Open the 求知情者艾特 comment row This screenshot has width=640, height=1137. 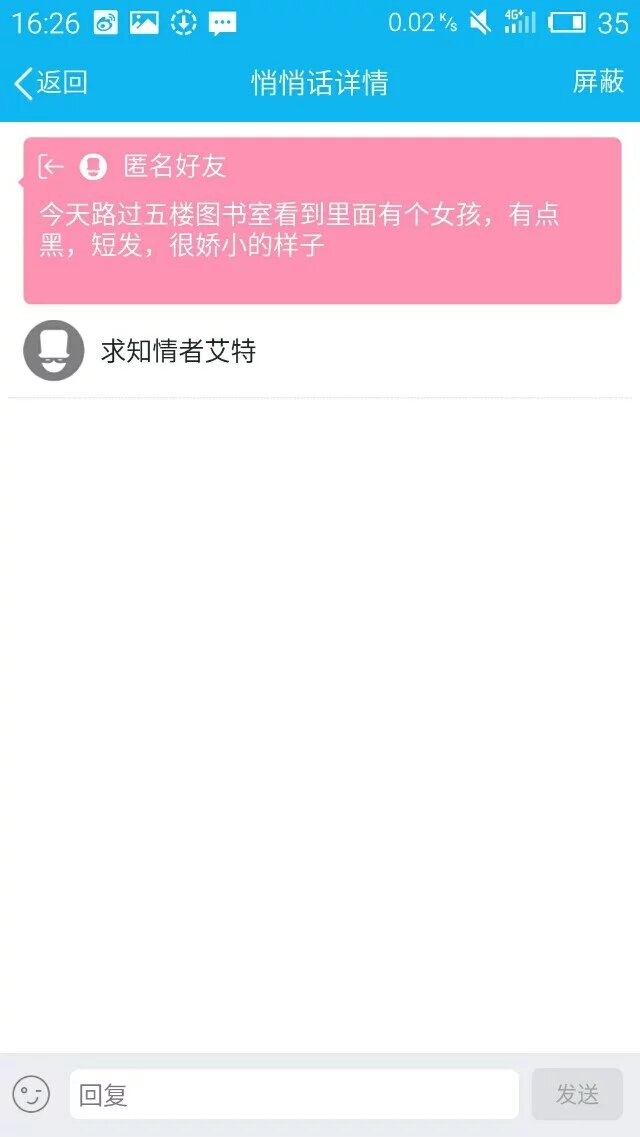click(320, 351)
